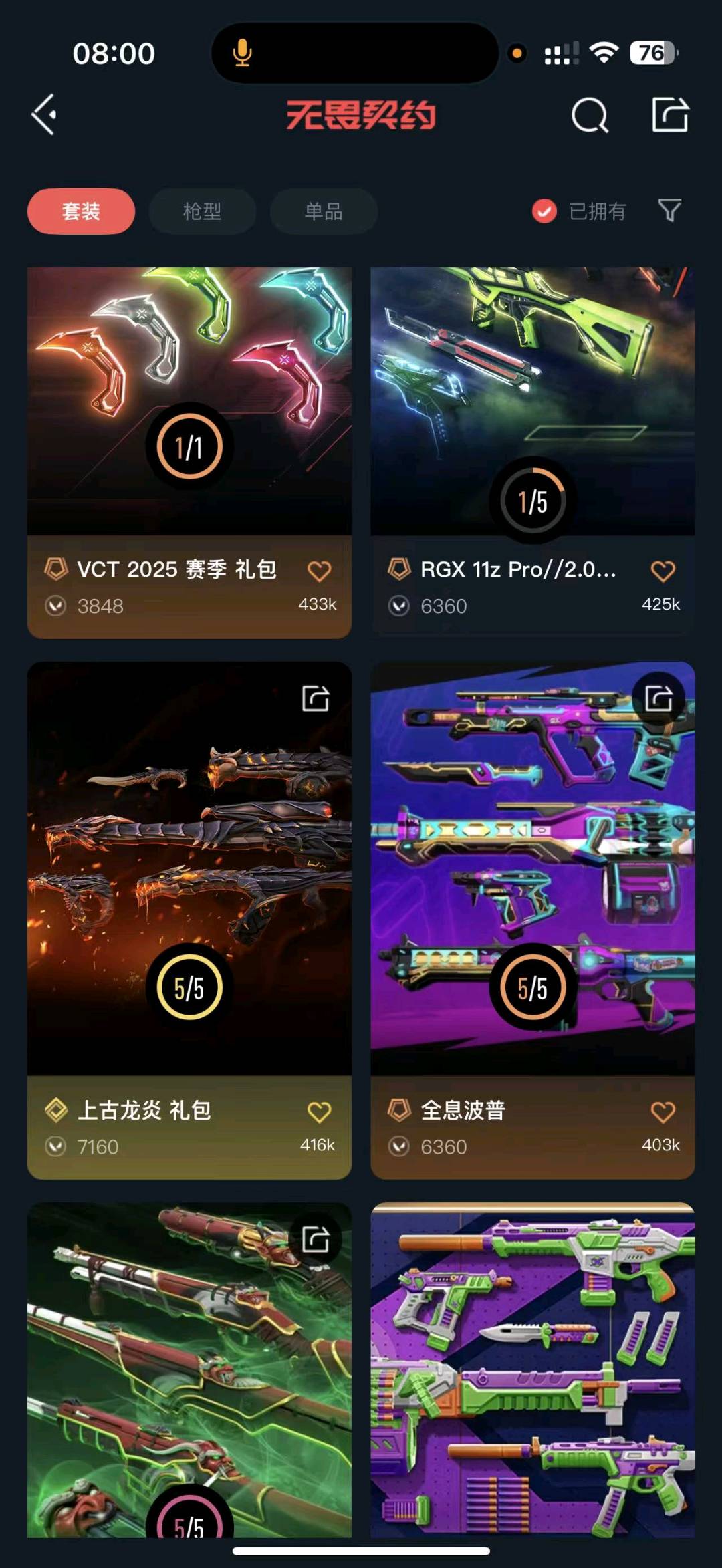The image size is (722, 1568).
Task: Open the purple and green toy gun bundle
Action: (x=533, y=1370)
